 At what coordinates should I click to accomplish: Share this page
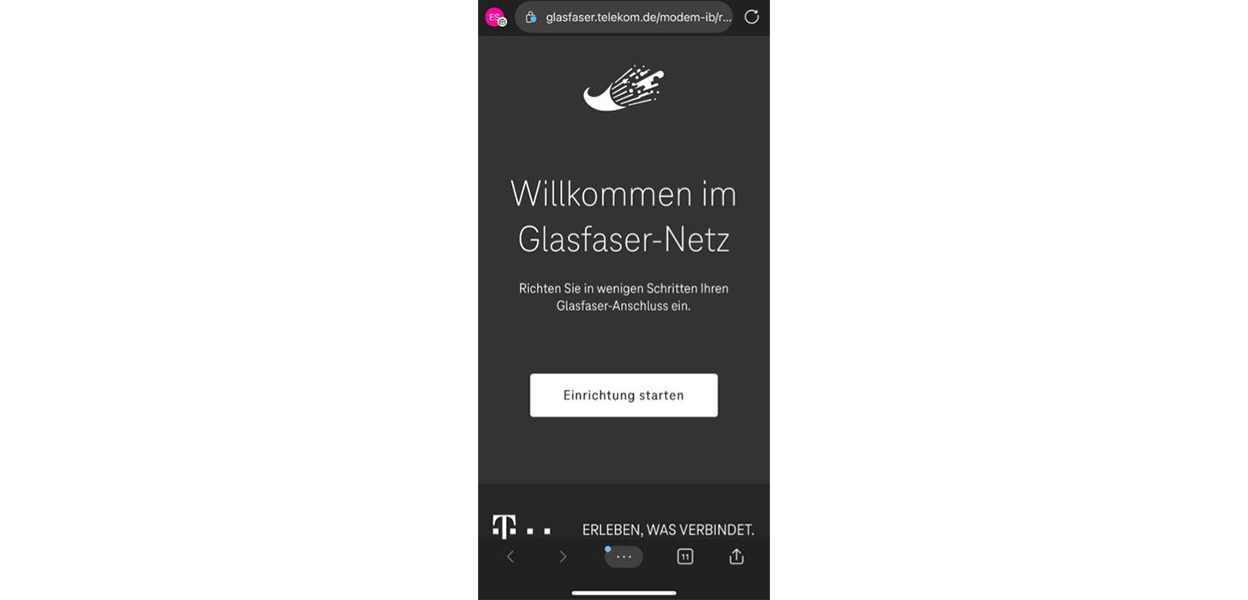click(737, 557)
